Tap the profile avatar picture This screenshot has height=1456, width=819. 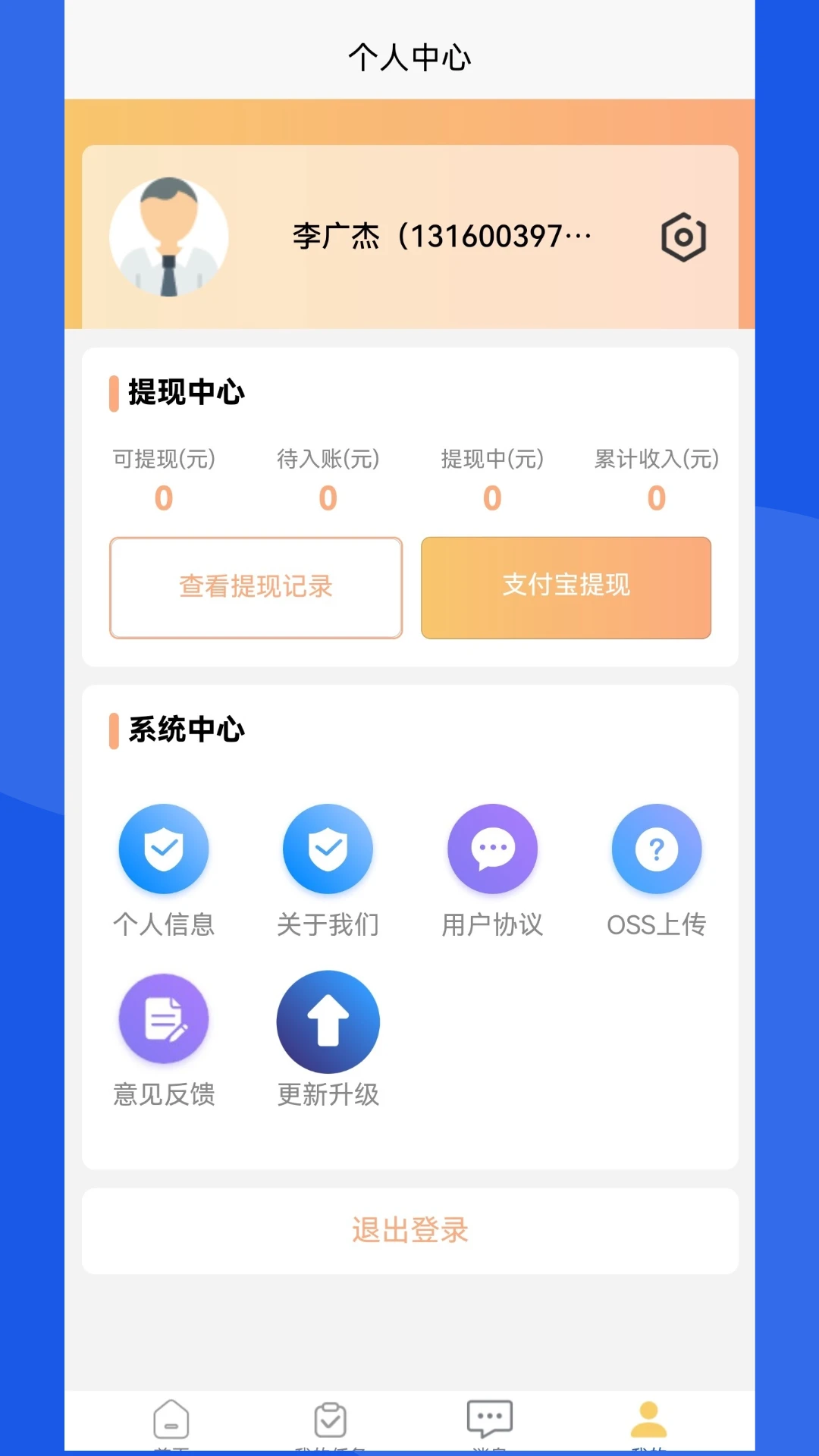coord(169,237)
